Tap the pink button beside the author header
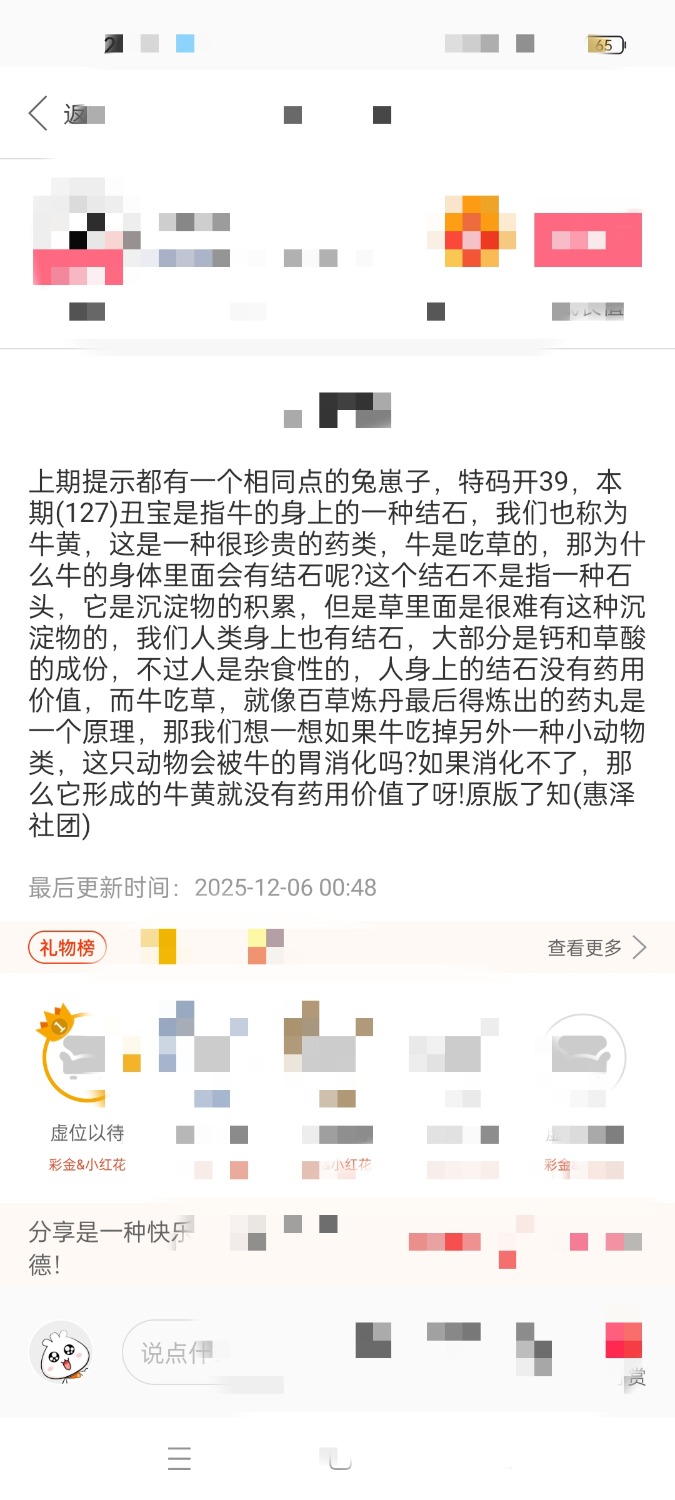The height and width of the screenshot is (1500, 675). [x=587, y=240]
